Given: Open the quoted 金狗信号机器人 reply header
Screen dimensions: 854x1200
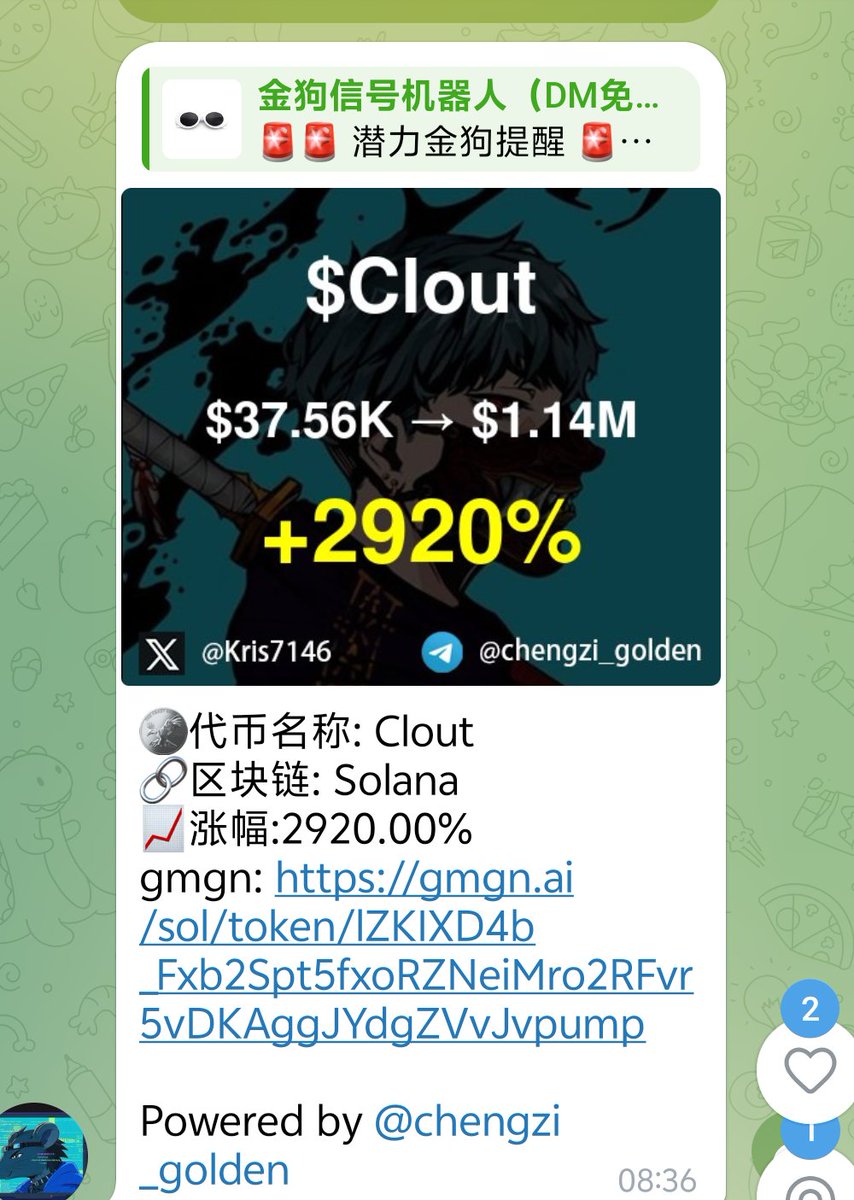Looking at the screenshot, I should tap(420, 119).
